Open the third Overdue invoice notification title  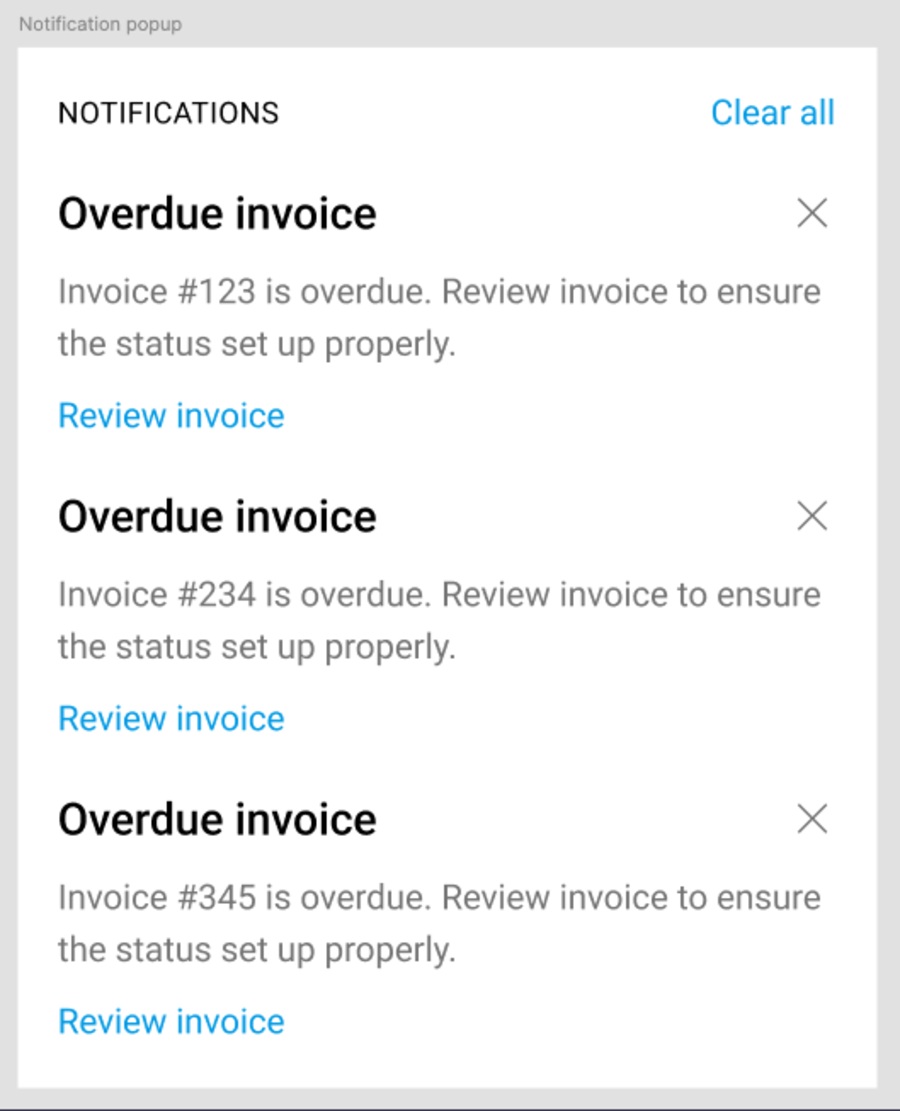[218, 820]
